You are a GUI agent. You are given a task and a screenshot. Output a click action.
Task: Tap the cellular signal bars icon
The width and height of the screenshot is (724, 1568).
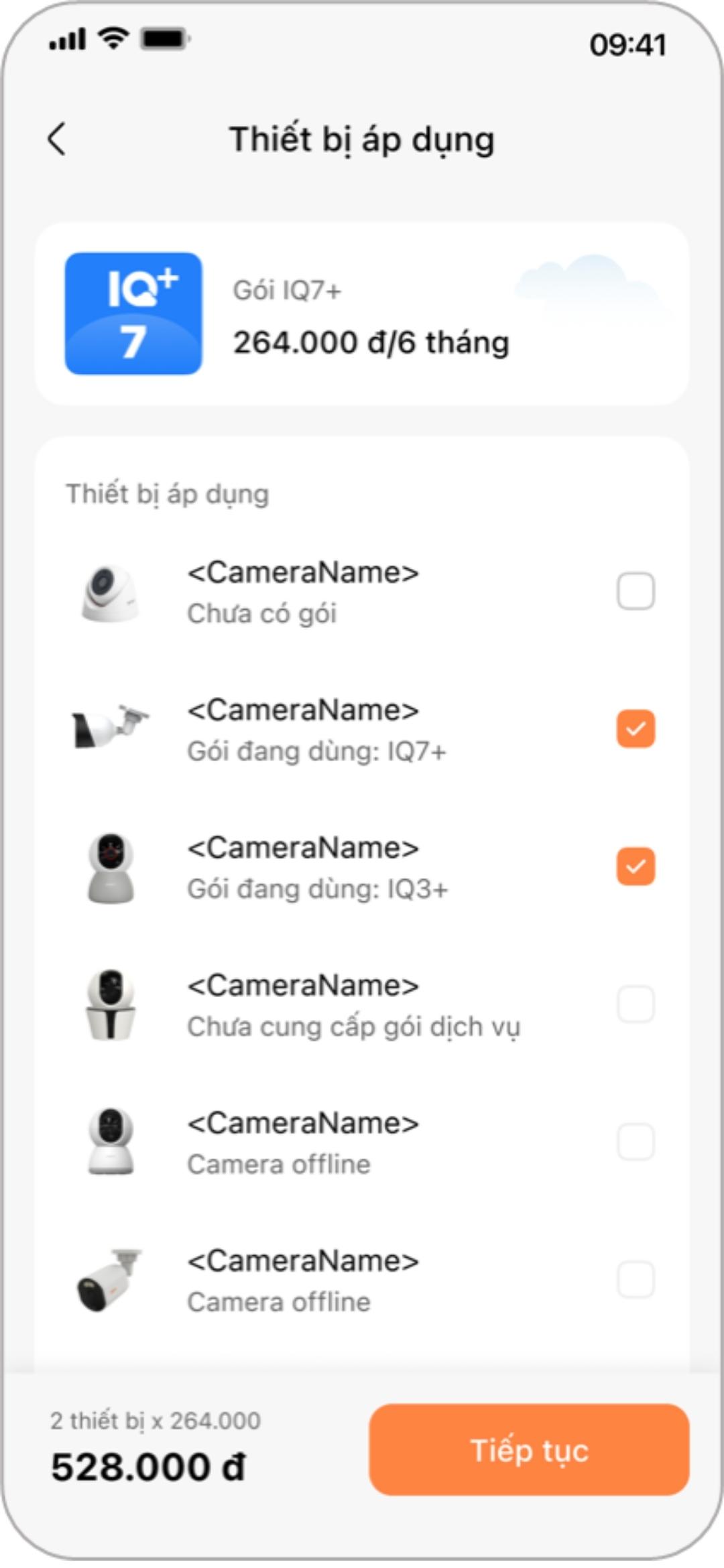66,39
